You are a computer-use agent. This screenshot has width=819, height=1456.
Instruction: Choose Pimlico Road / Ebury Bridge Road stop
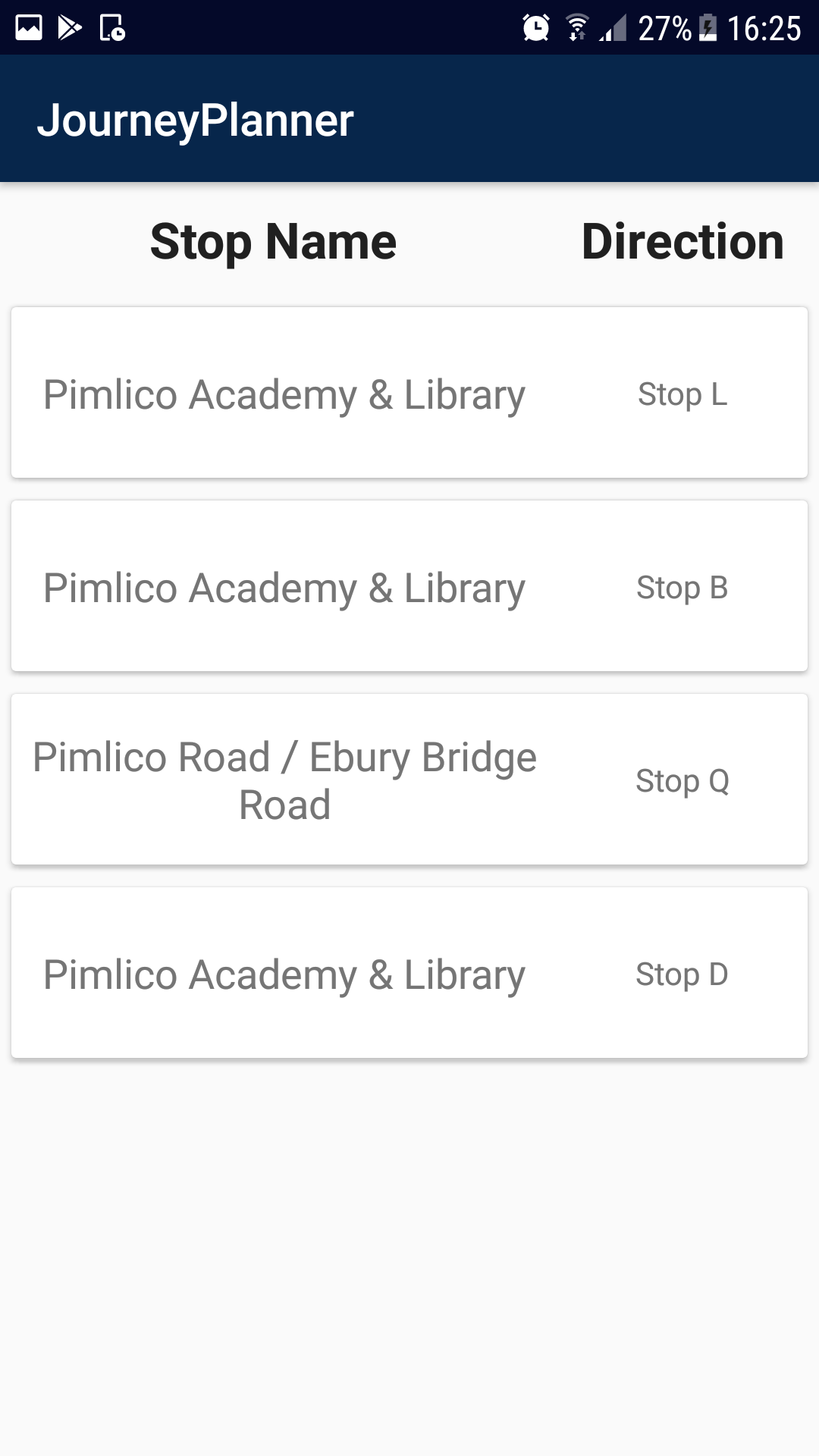point(409,780)
